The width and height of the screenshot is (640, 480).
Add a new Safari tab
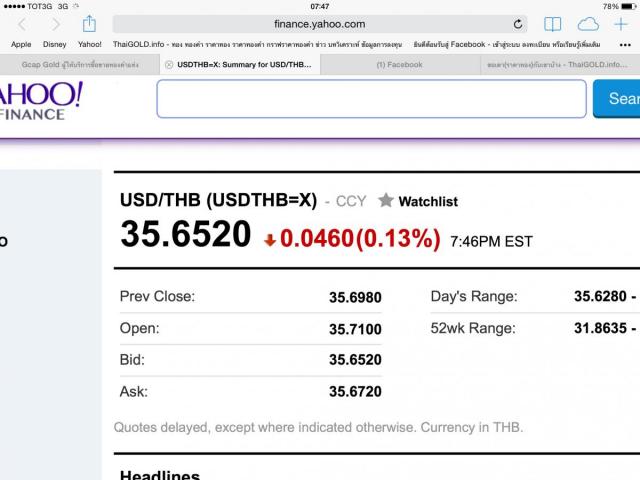621,24
